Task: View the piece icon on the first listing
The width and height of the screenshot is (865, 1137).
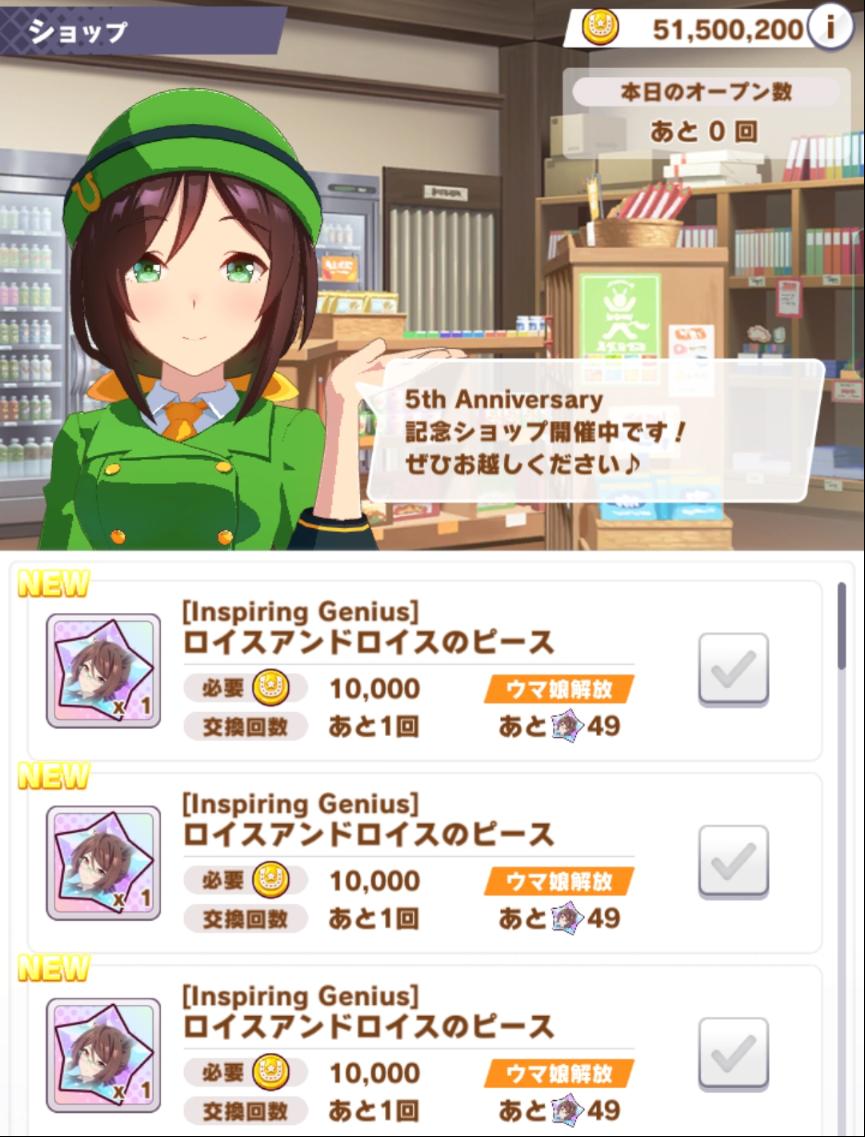Action: pyautogui.click(x=103, y=670)
